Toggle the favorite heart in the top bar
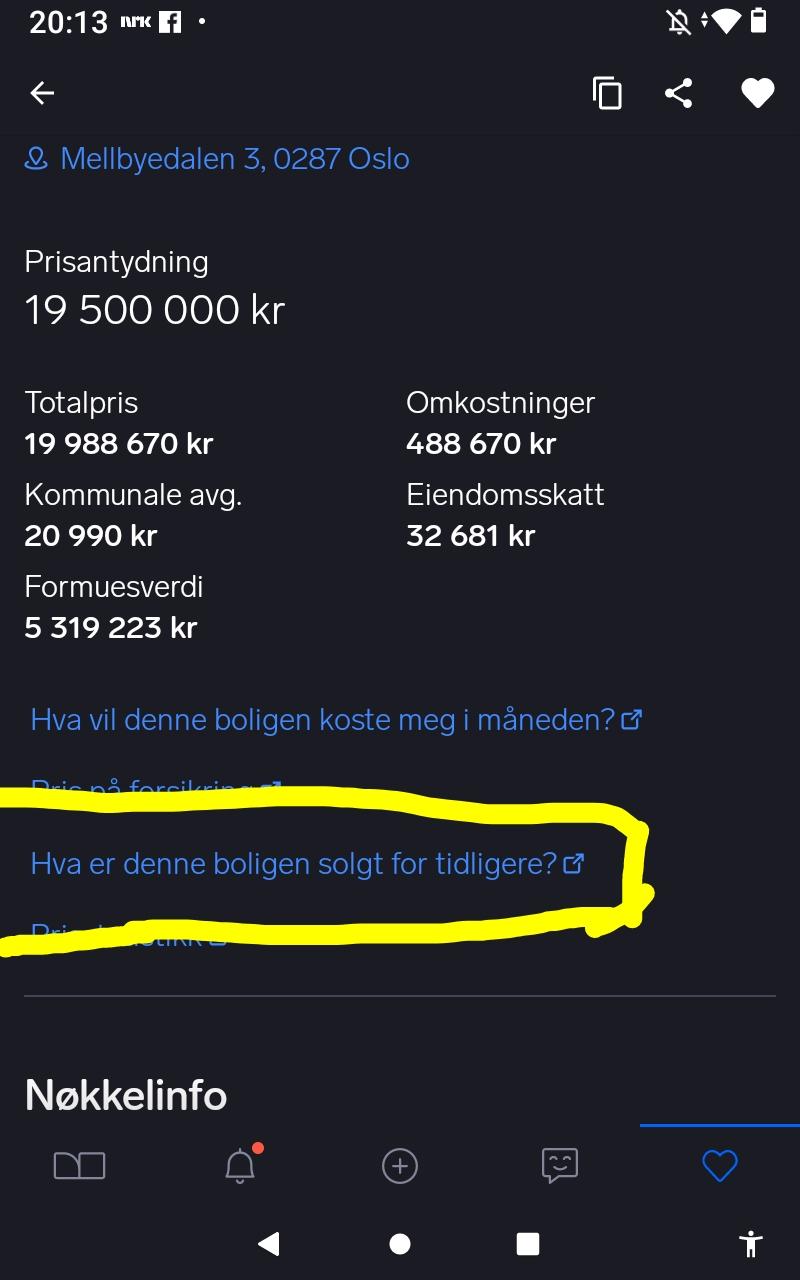The height and width of the screenshot is (1280, 800). click(x=758, y=93)
